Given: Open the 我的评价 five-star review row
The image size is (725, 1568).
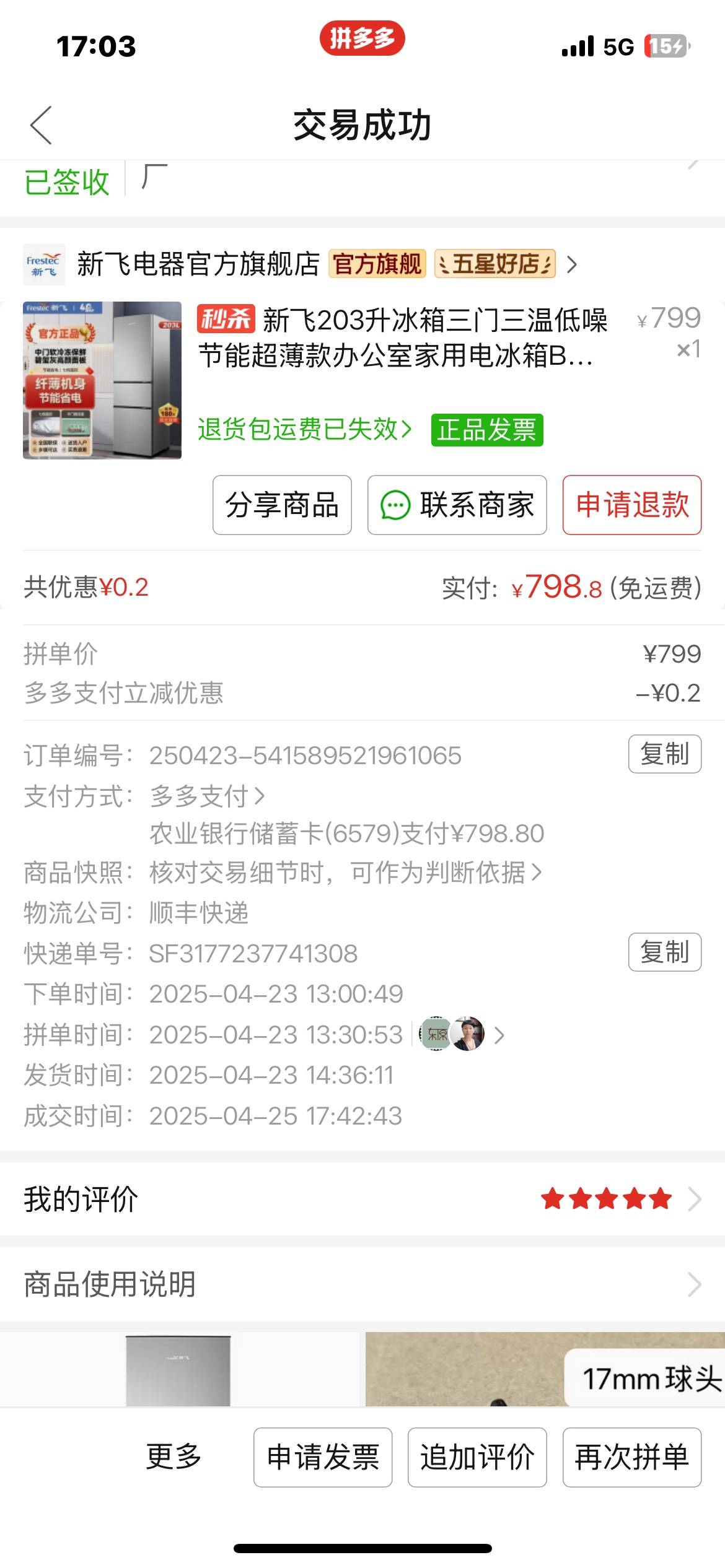Looking at the screenshot, I should click(x=362, y=1199).
